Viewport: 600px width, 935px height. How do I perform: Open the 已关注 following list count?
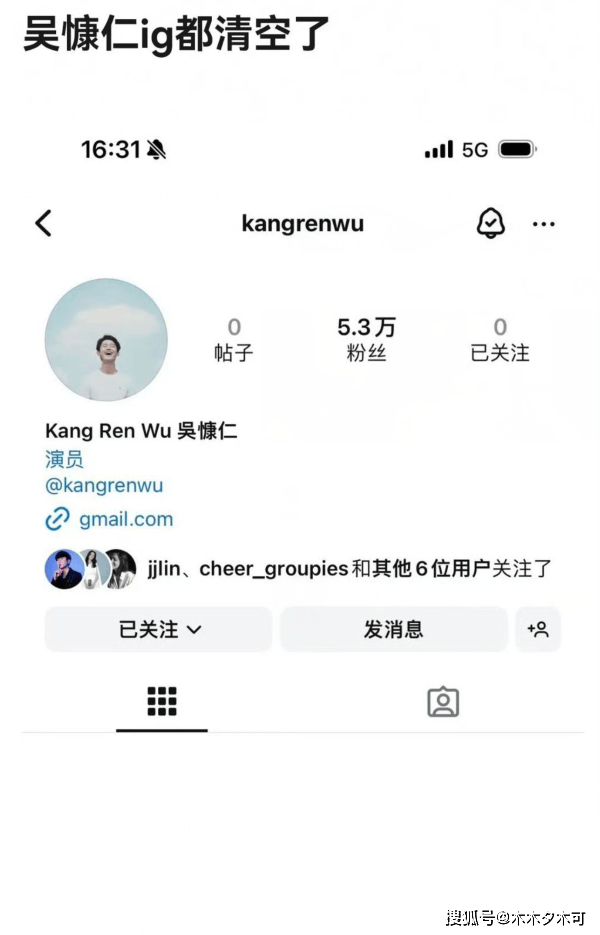coord(500,339)
